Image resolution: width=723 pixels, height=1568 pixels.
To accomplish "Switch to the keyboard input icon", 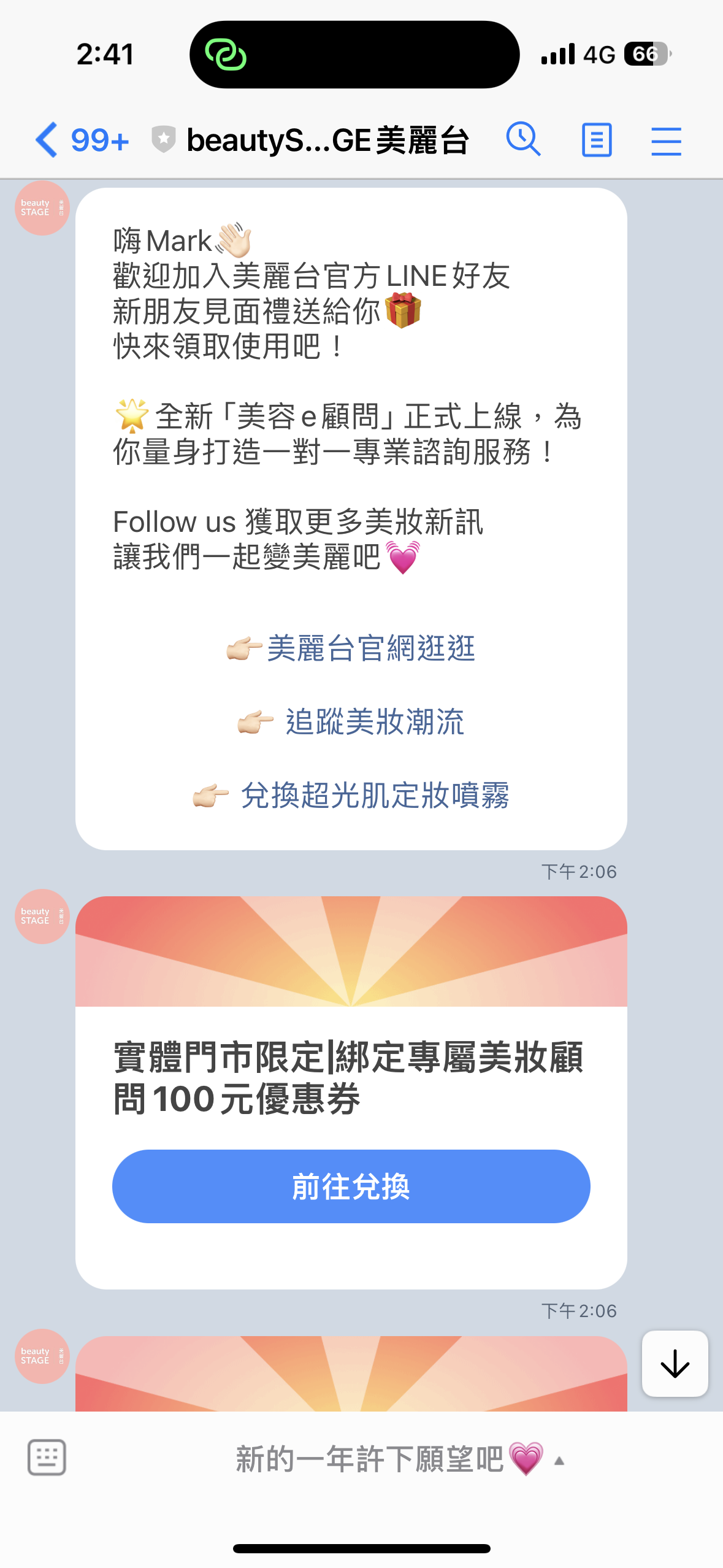I will tap(47, 1457).
